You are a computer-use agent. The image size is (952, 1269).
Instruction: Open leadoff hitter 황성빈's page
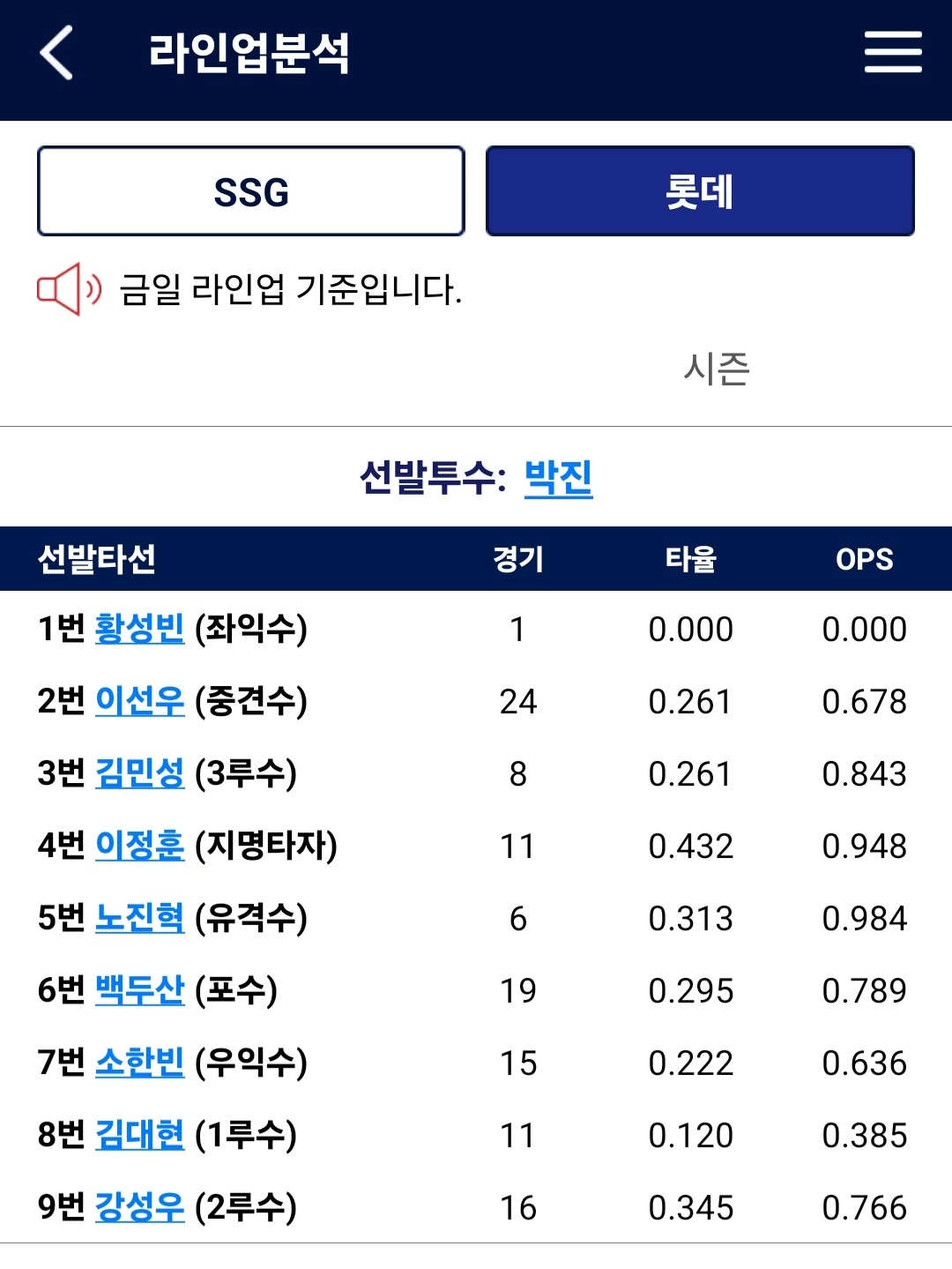tap(139, 629)
